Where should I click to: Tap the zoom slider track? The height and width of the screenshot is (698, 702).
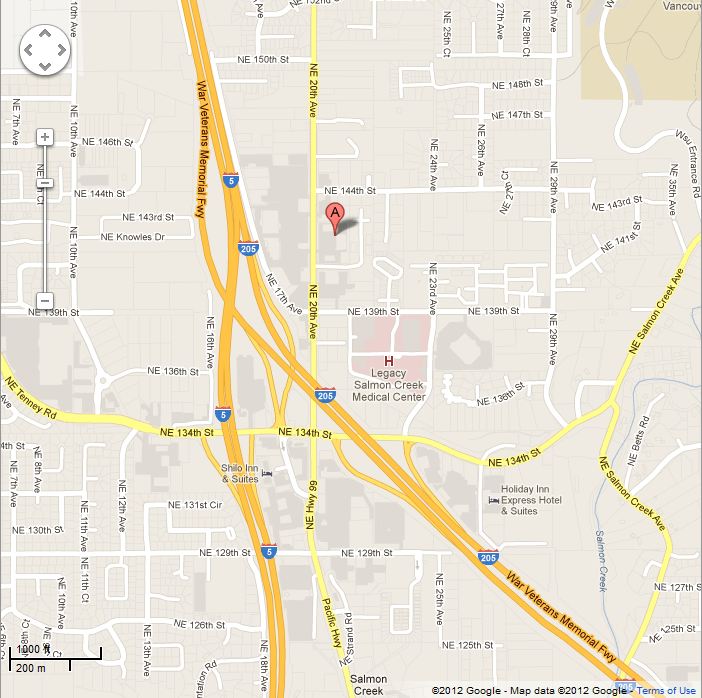[44, 240]
